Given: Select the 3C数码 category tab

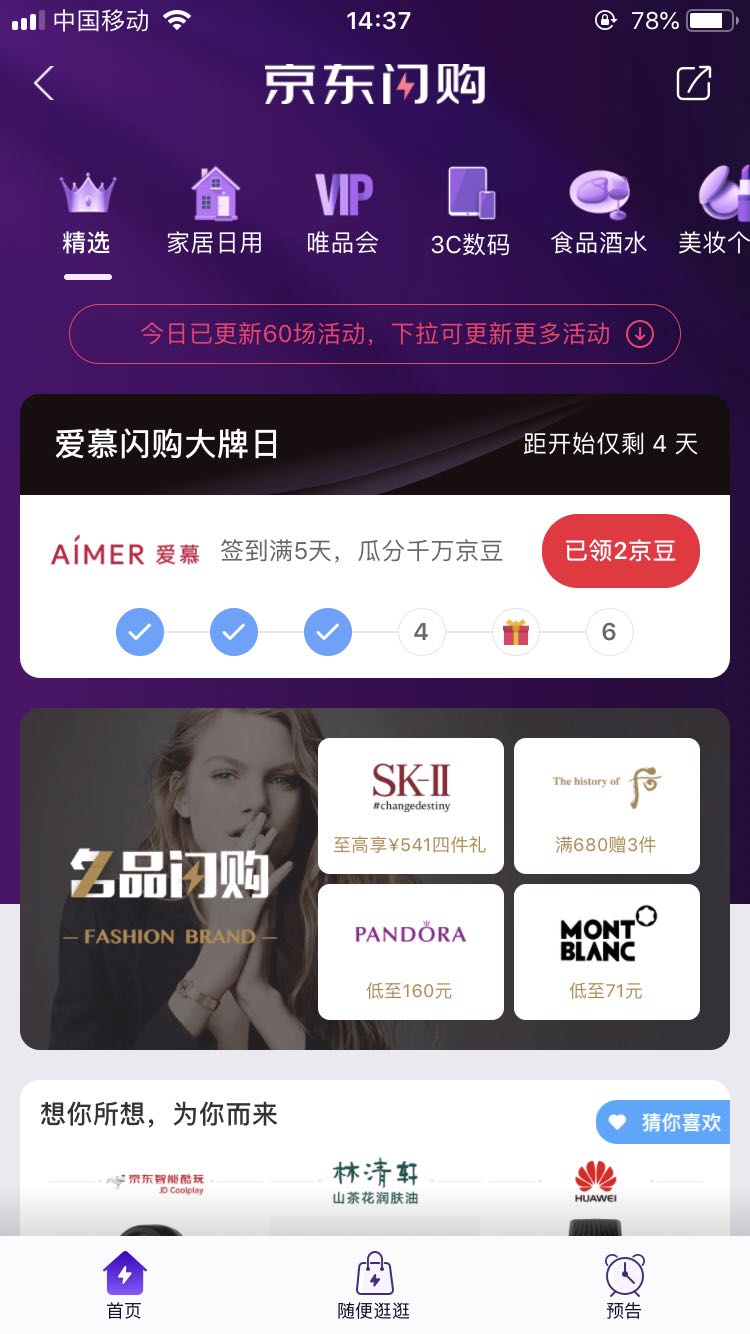Looking at the screenshot, I should (470, 211).
